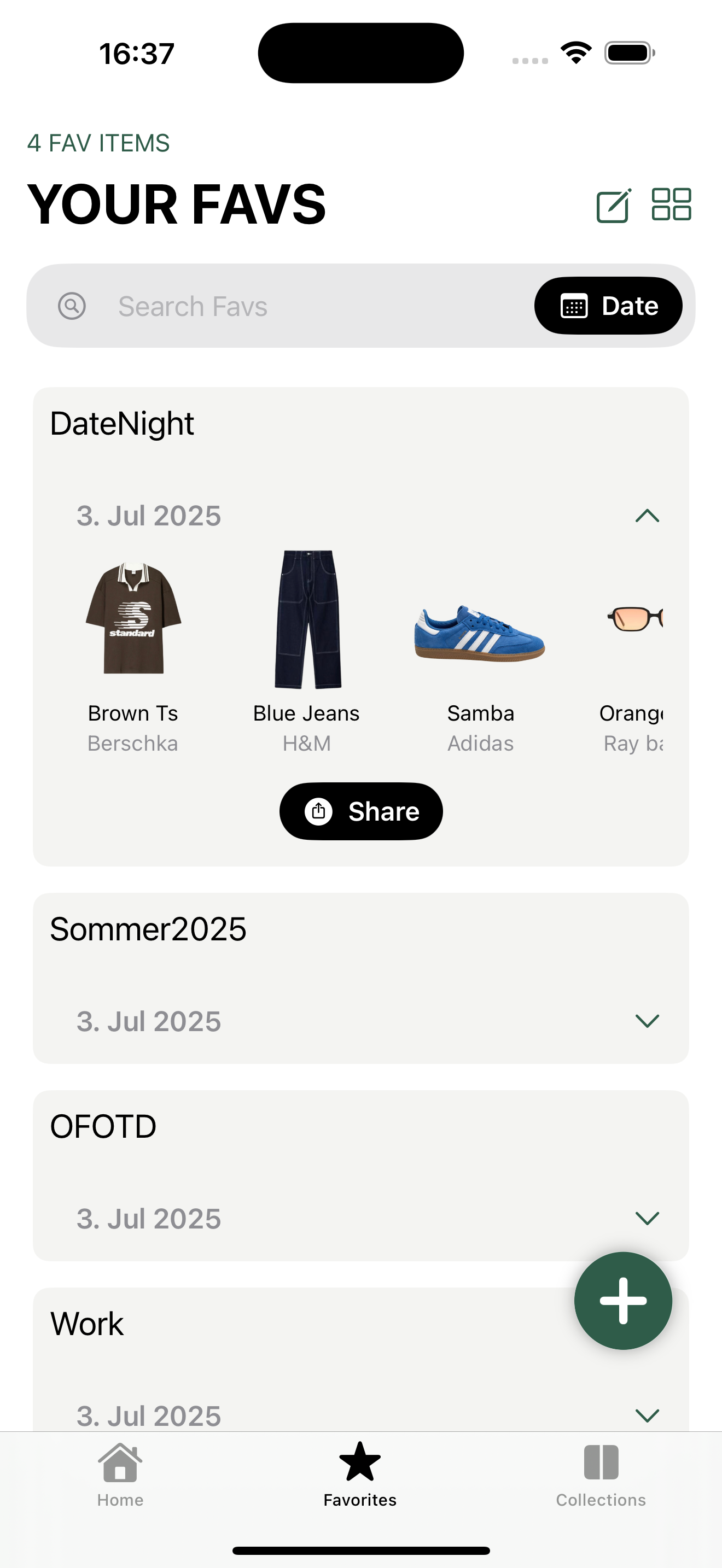Tap the Share button under DateNight
This screenshot has width=722, height=1568.
tap(360, 811)
